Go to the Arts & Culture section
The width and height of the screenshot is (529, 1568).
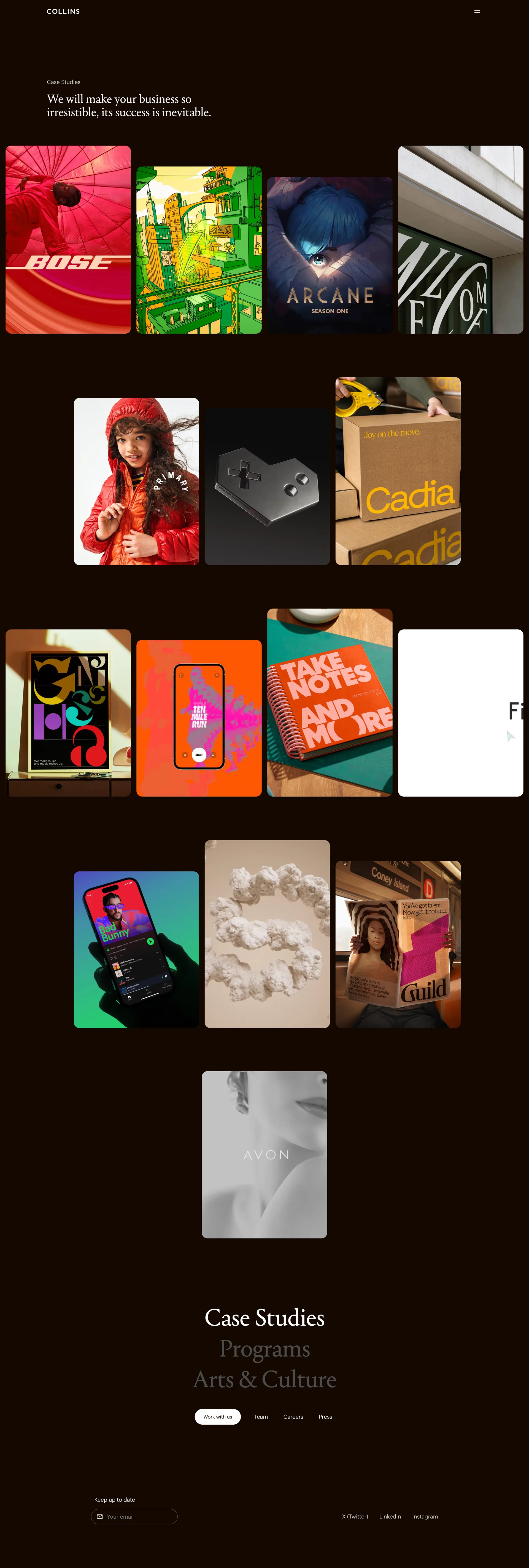(264, 1379)
